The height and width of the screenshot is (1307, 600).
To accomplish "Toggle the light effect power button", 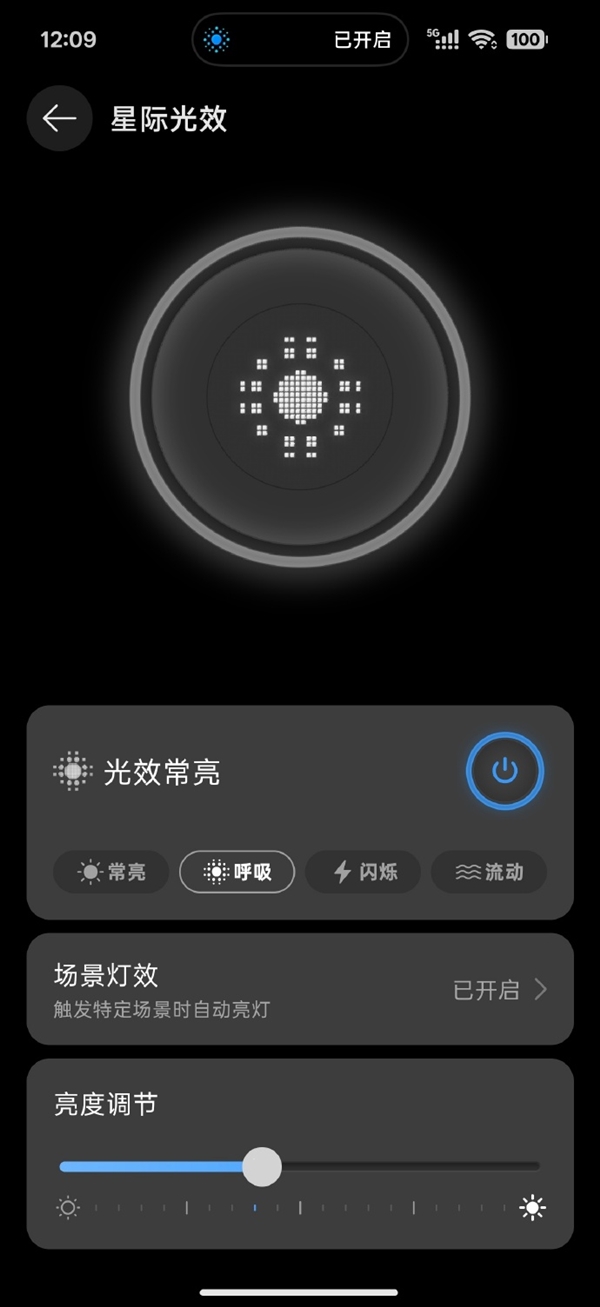I will [505, 770].
